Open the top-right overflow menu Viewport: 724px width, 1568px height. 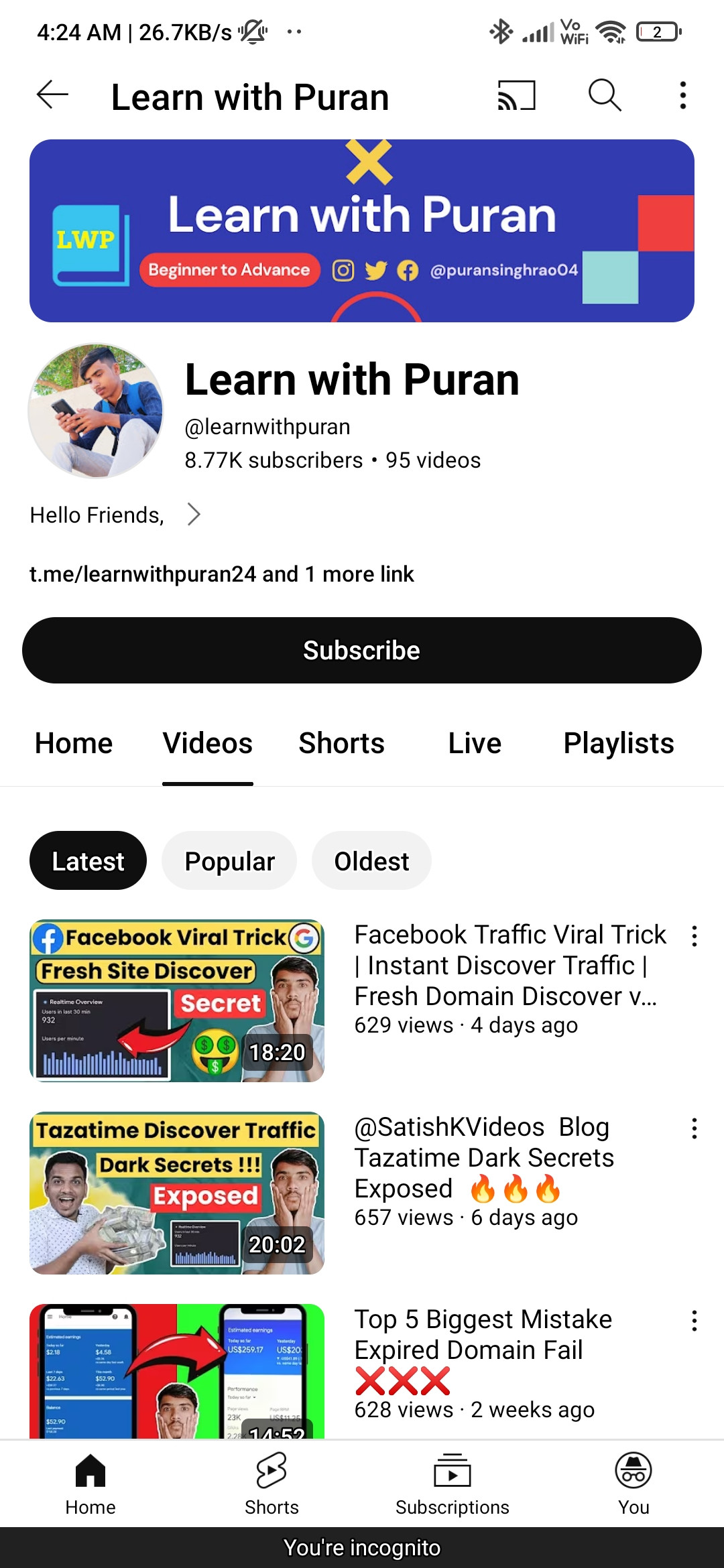pos(682,95)
